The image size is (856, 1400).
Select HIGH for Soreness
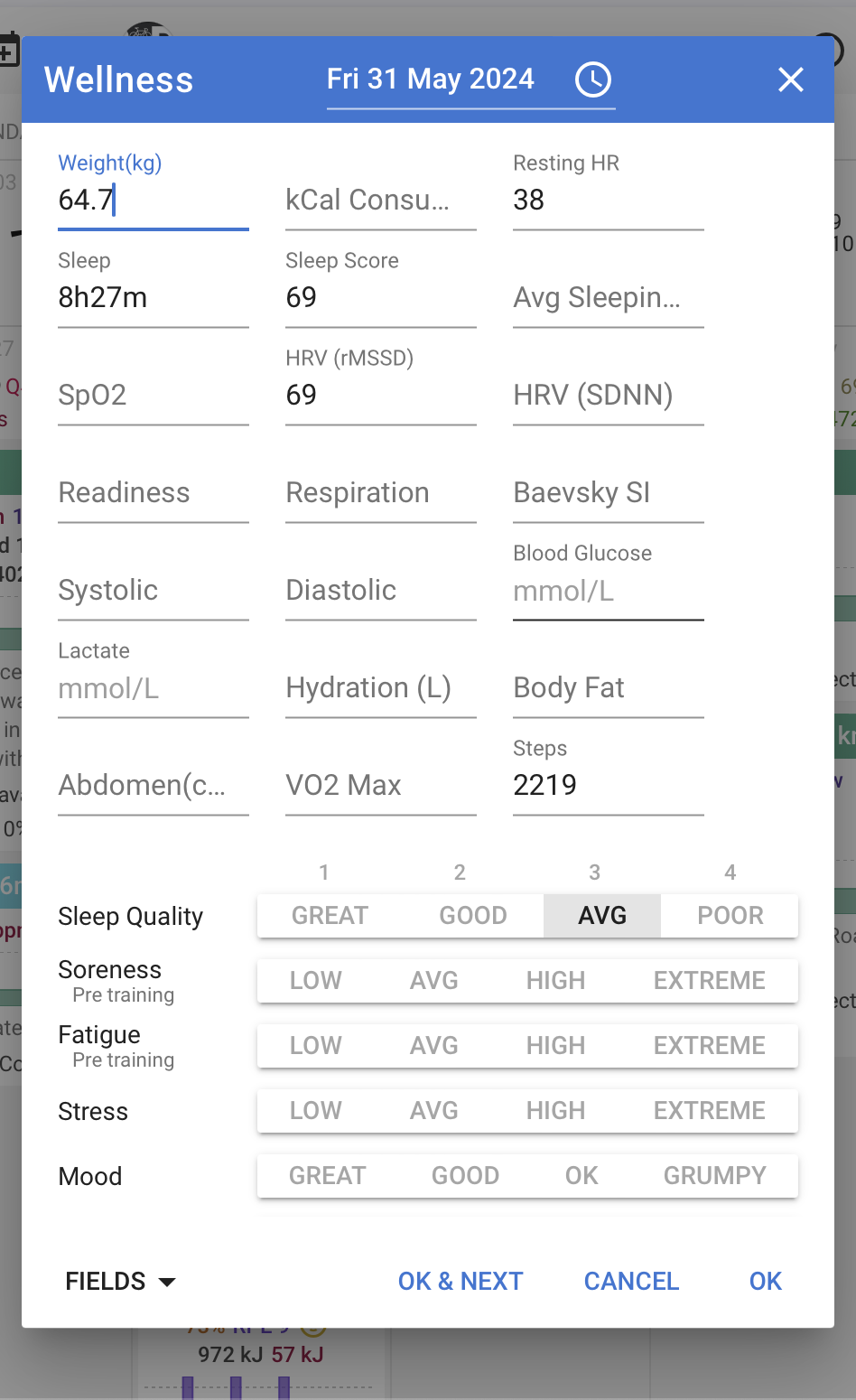click(x=556, y=981)
